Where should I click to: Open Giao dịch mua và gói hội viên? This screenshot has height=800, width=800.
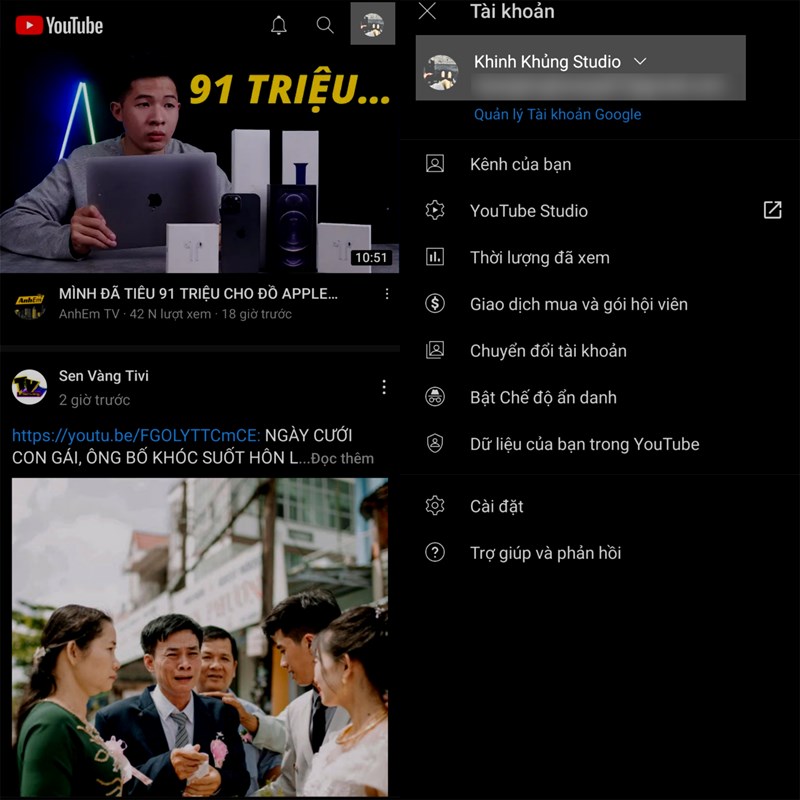point(578,304)
